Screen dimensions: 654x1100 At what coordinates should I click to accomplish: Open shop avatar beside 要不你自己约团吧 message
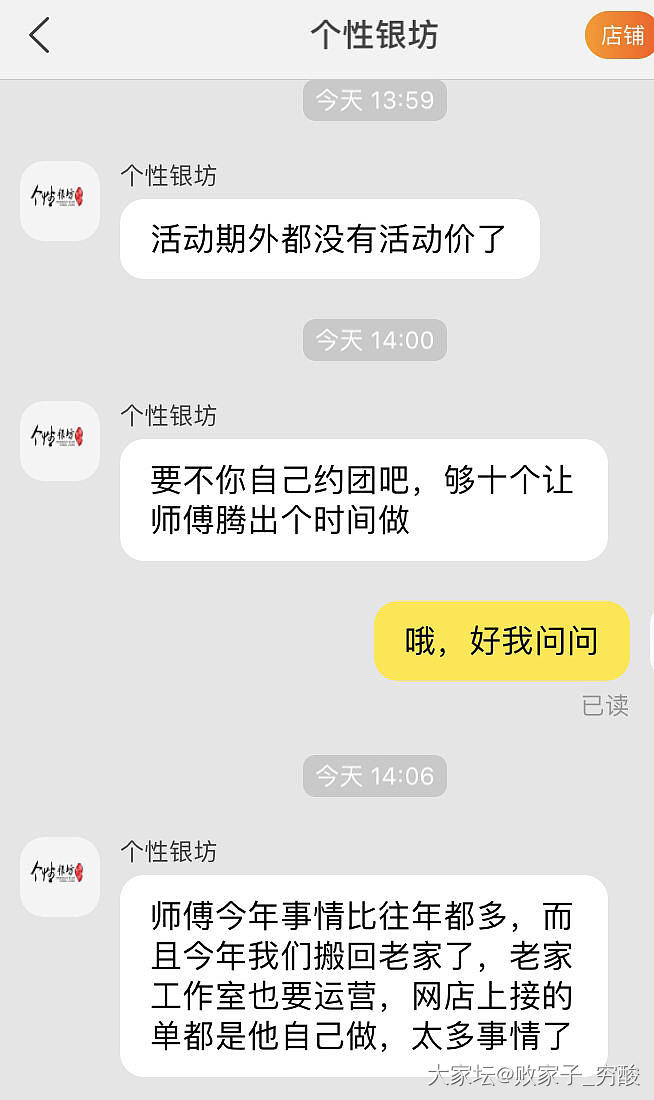pyautogui.click(x=60, y=440)
